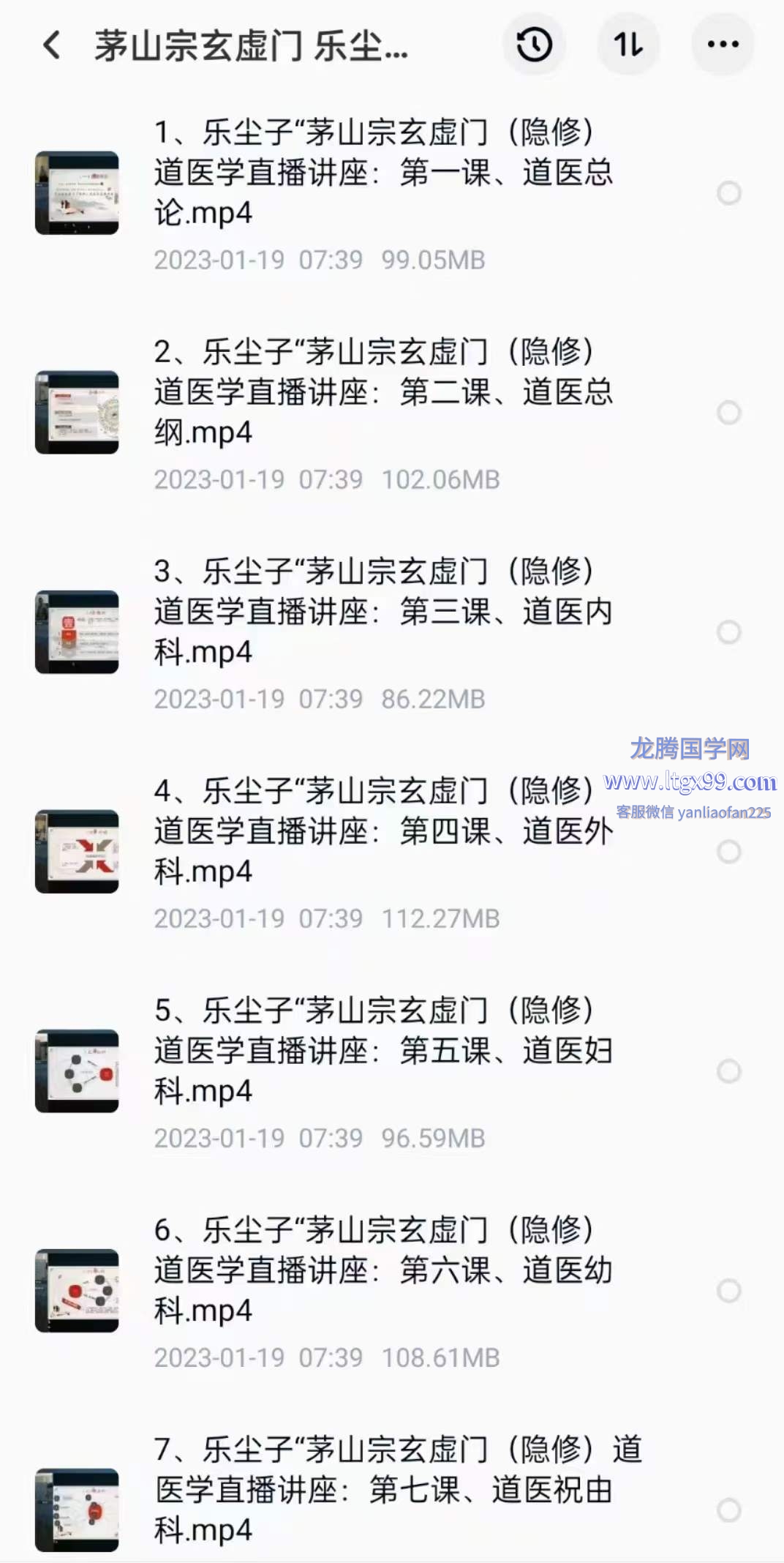This screenshot has height=1563, width=784.
Task: Open the three-dot overflow menu
Action: [723, 45]
